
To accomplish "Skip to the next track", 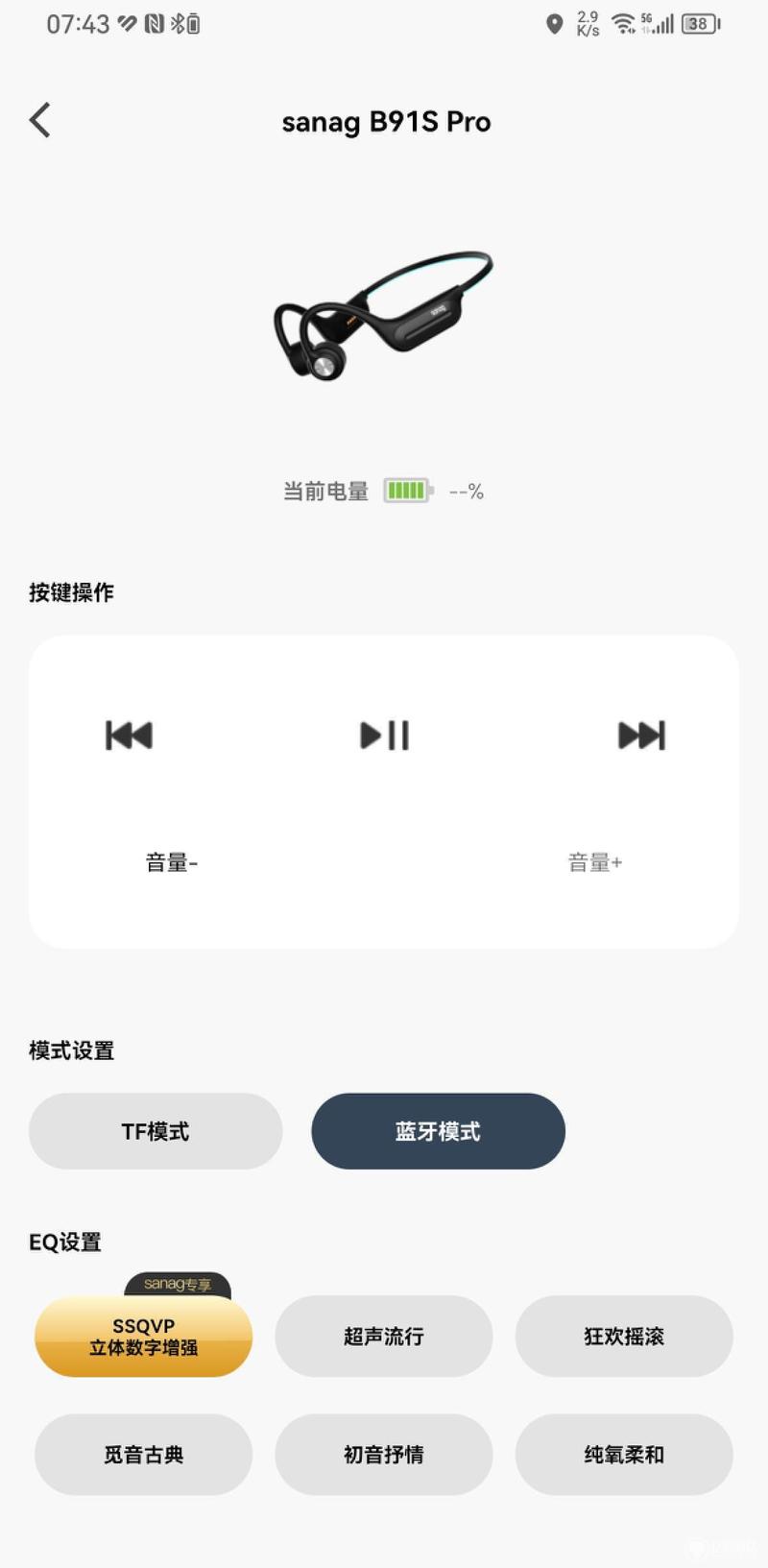I will (x=641, y=736).
